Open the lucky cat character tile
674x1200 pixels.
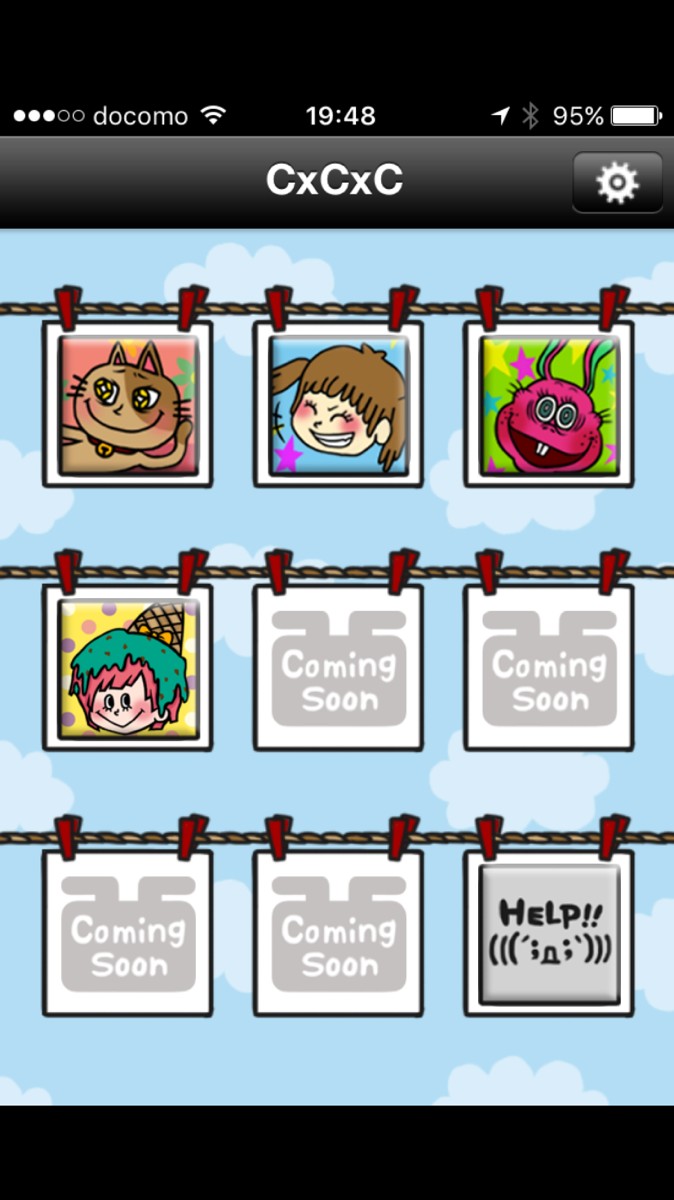[128, 404]
